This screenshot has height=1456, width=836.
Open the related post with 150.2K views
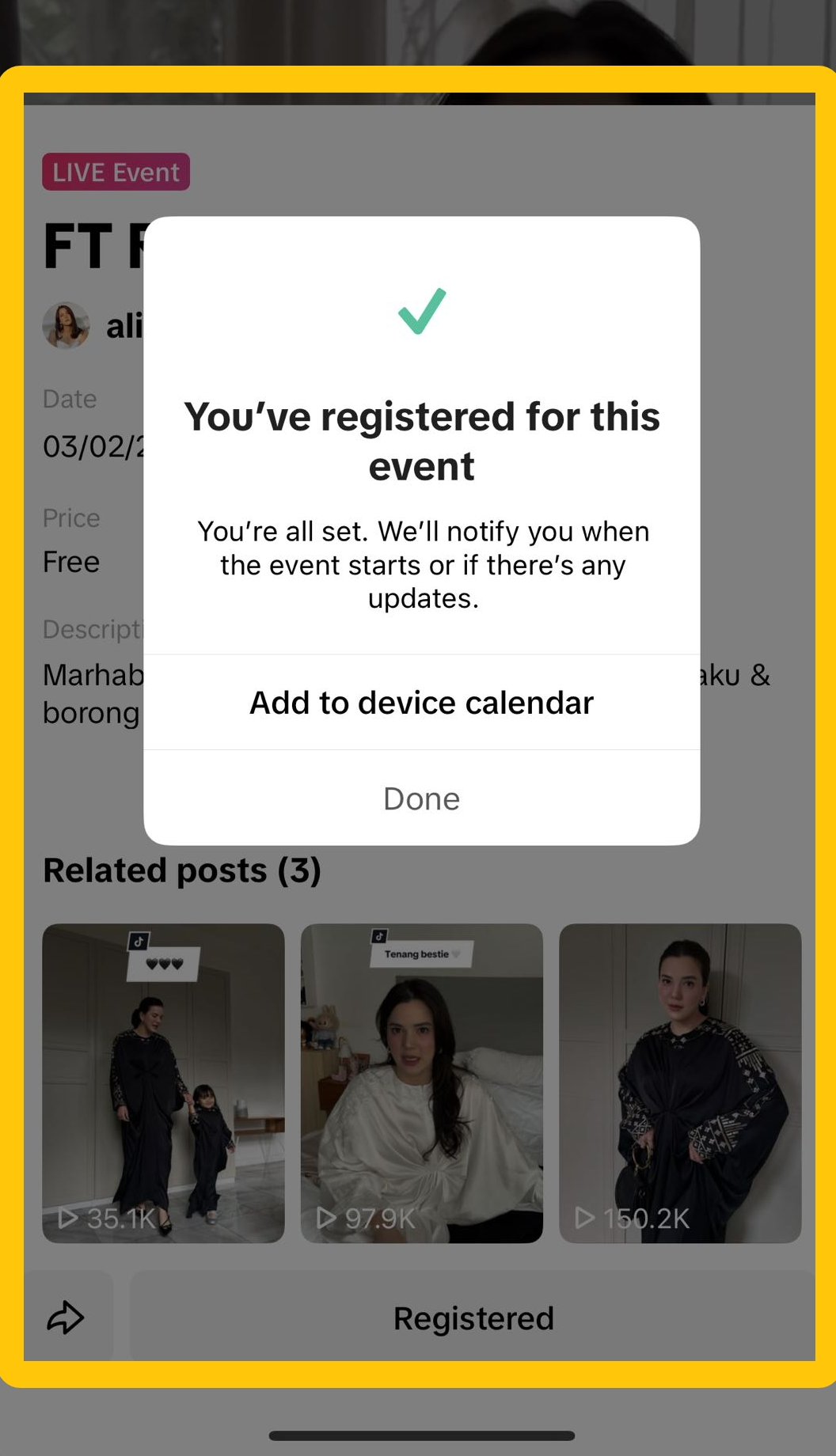click(x=680, y=1083)
